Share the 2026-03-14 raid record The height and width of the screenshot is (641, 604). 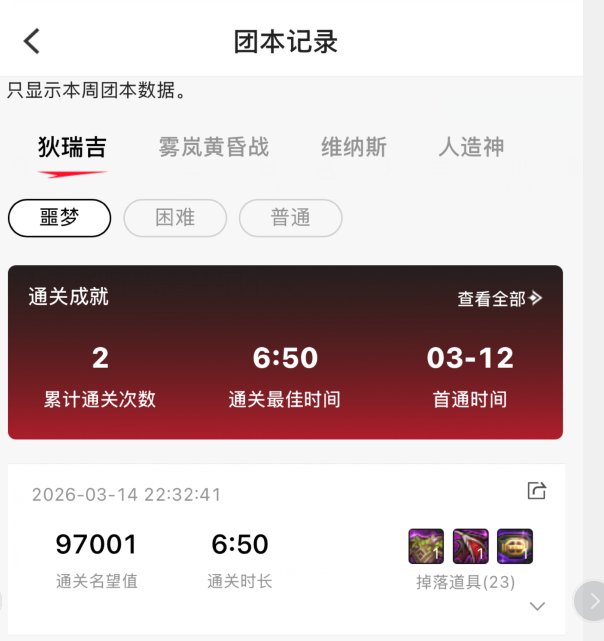pos(537,490)
